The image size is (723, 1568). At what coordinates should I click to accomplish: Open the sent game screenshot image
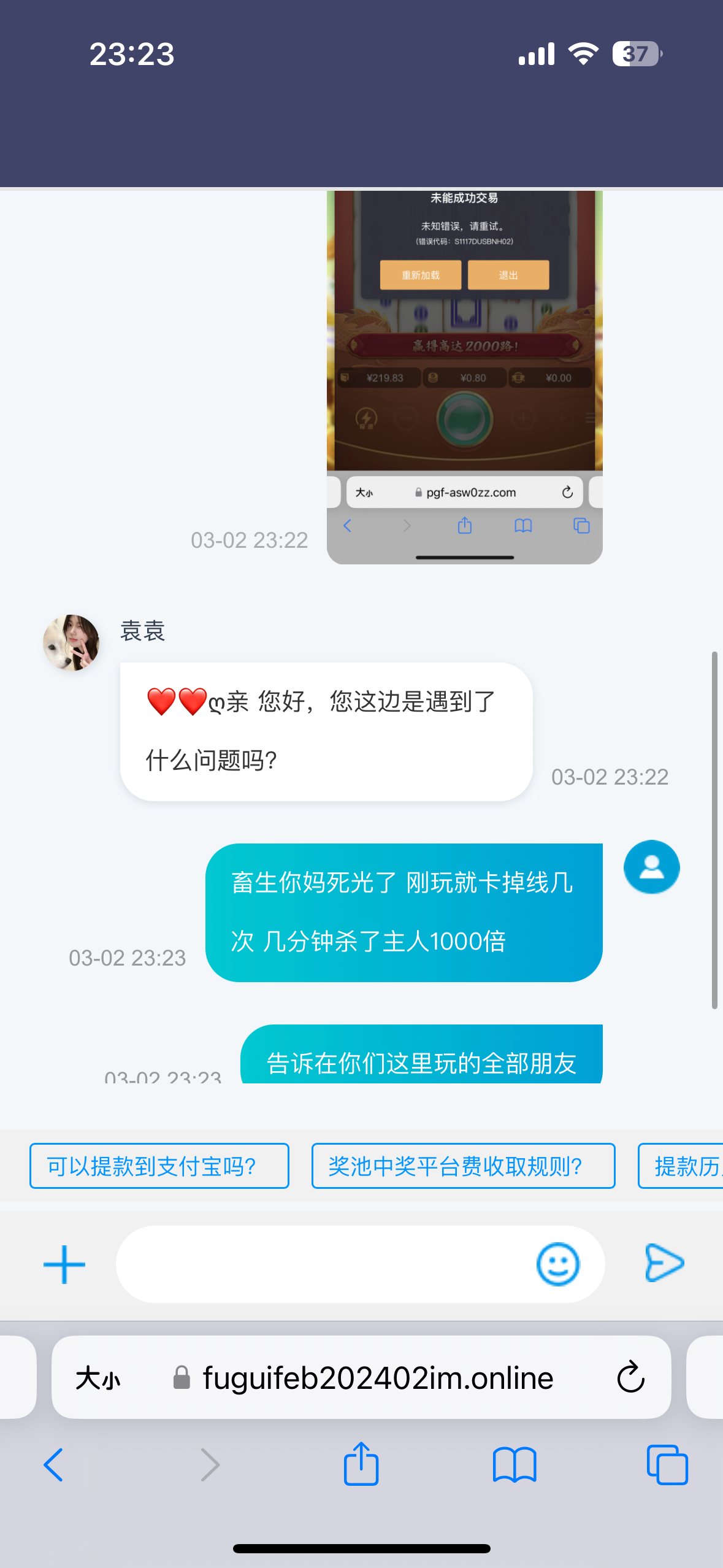pos(464,377)
